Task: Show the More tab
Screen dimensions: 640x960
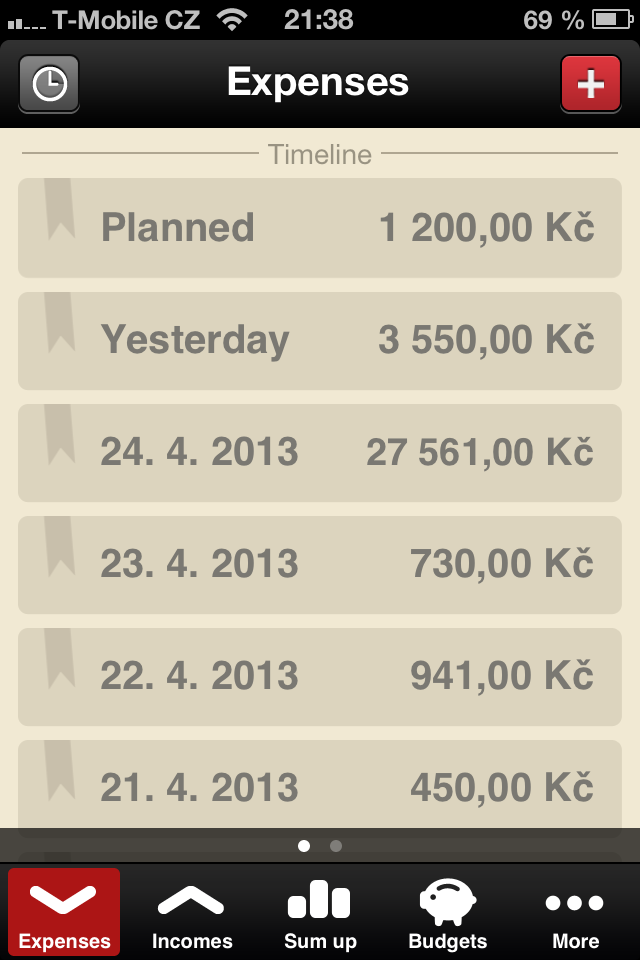Action: [576, 914]
